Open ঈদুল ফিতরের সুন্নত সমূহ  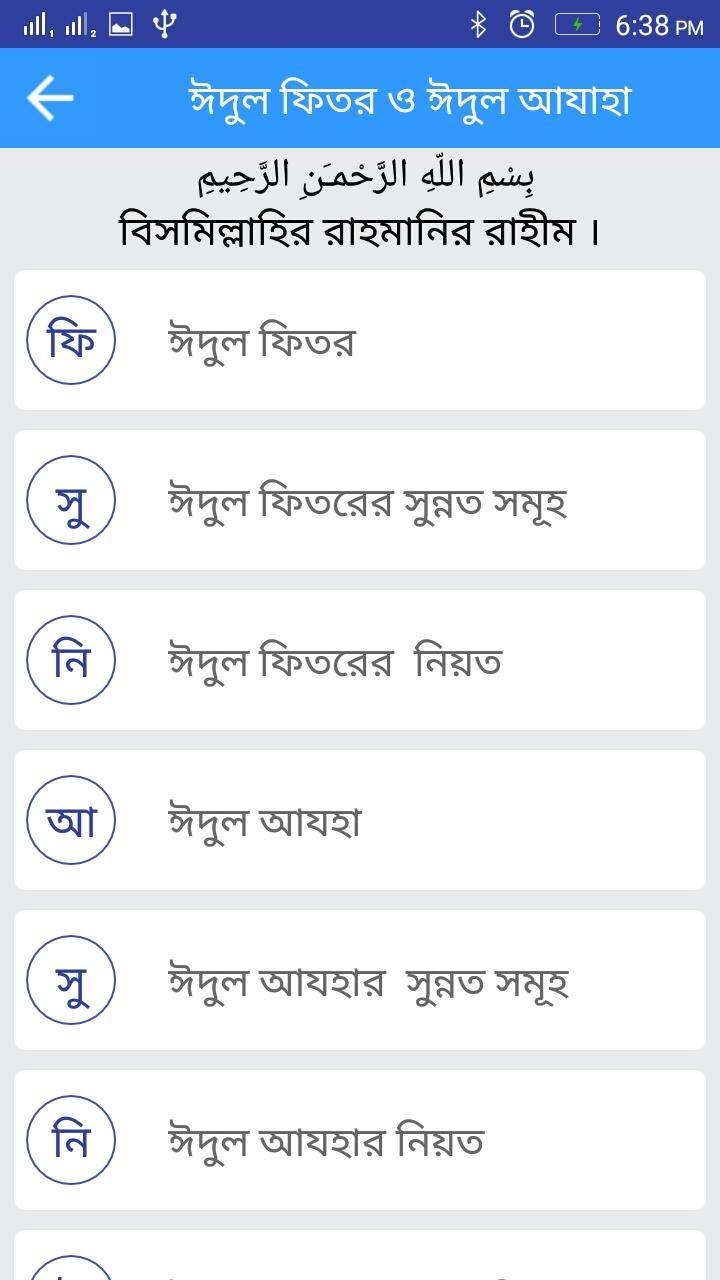(360, 500)
